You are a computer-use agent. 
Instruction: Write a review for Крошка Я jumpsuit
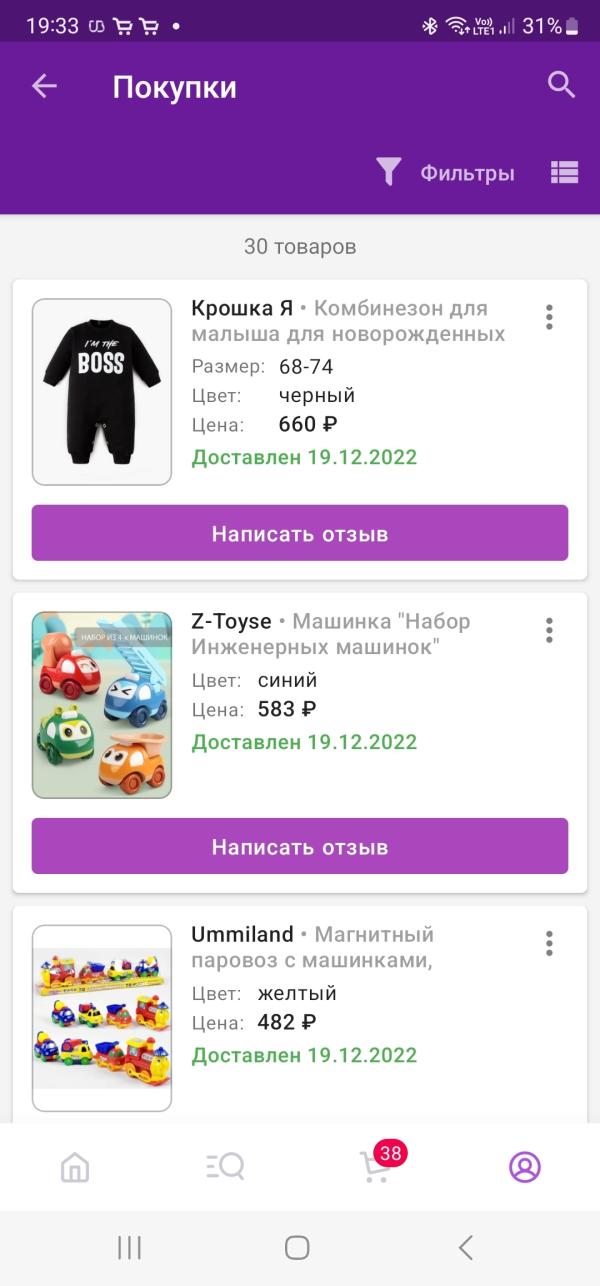pyautogui.click(x=300, y=533)
